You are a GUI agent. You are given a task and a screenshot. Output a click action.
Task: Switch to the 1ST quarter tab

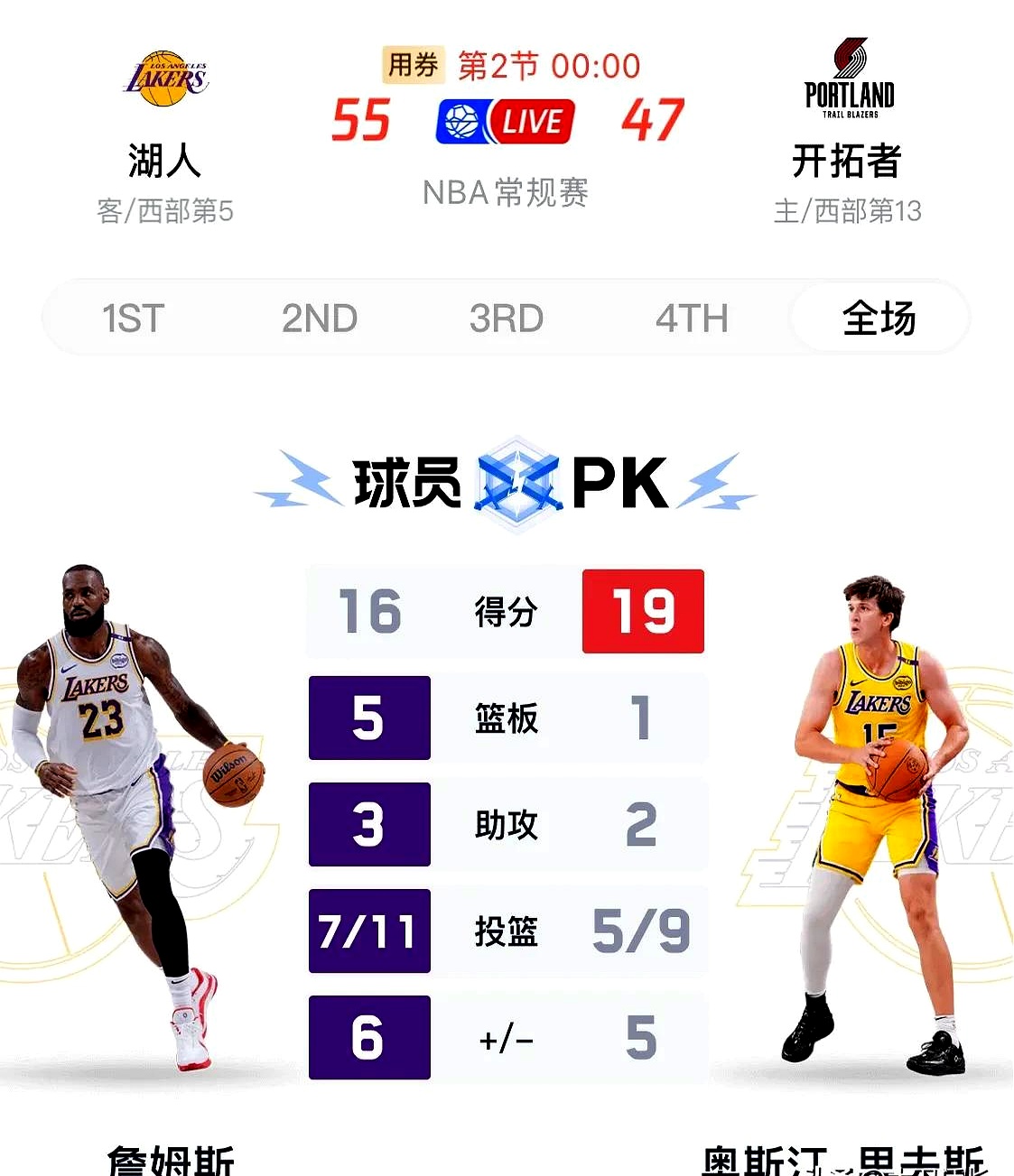point(133,319)
